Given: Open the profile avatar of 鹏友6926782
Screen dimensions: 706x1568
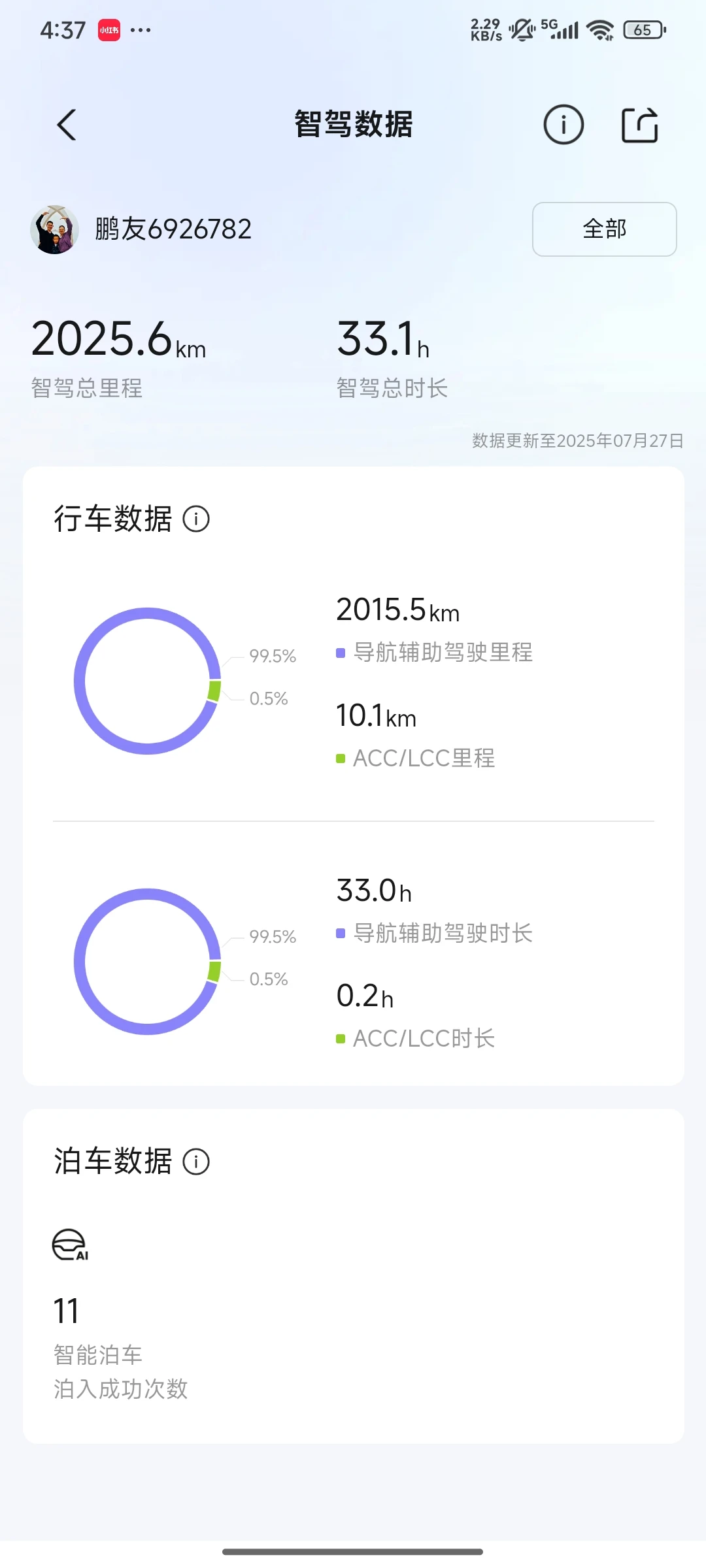Looking at the screenshot, I should coord(54,229).
